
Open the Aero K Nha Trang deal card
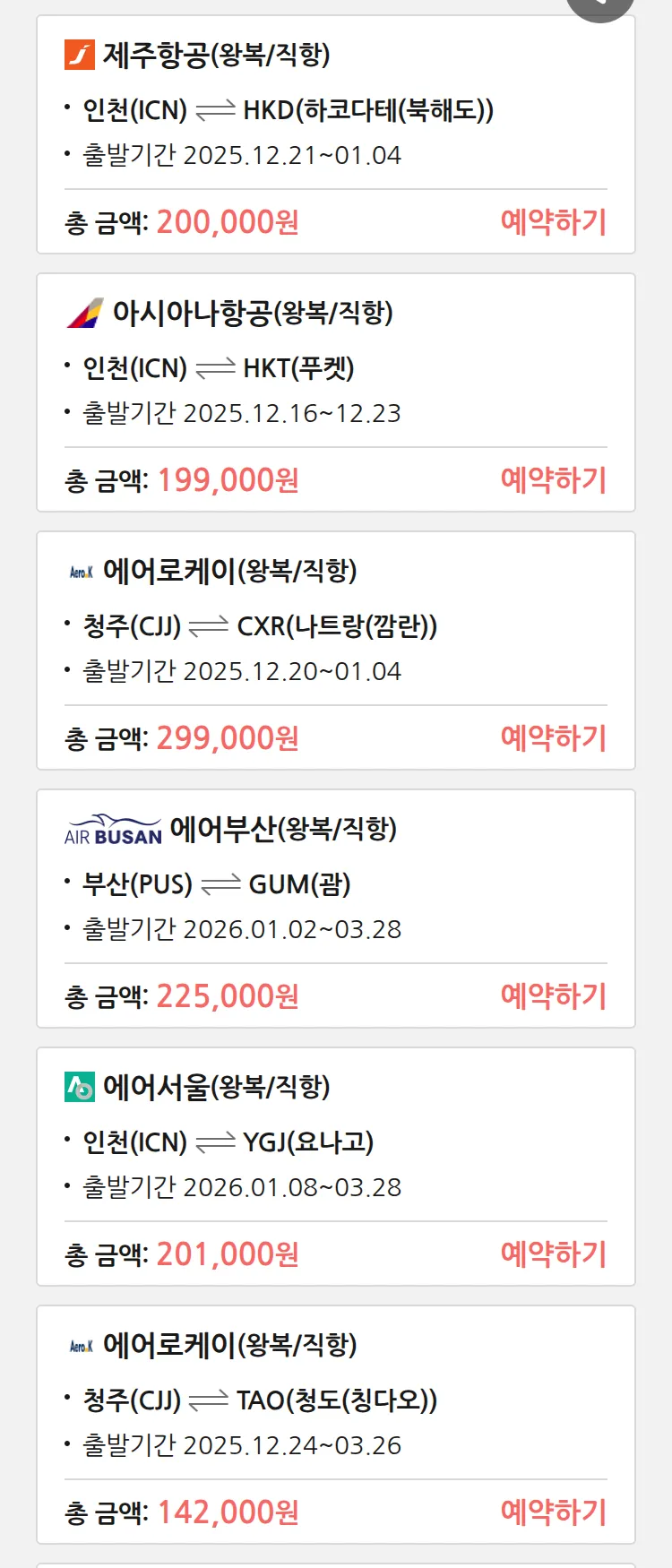(x=336, y=650)
